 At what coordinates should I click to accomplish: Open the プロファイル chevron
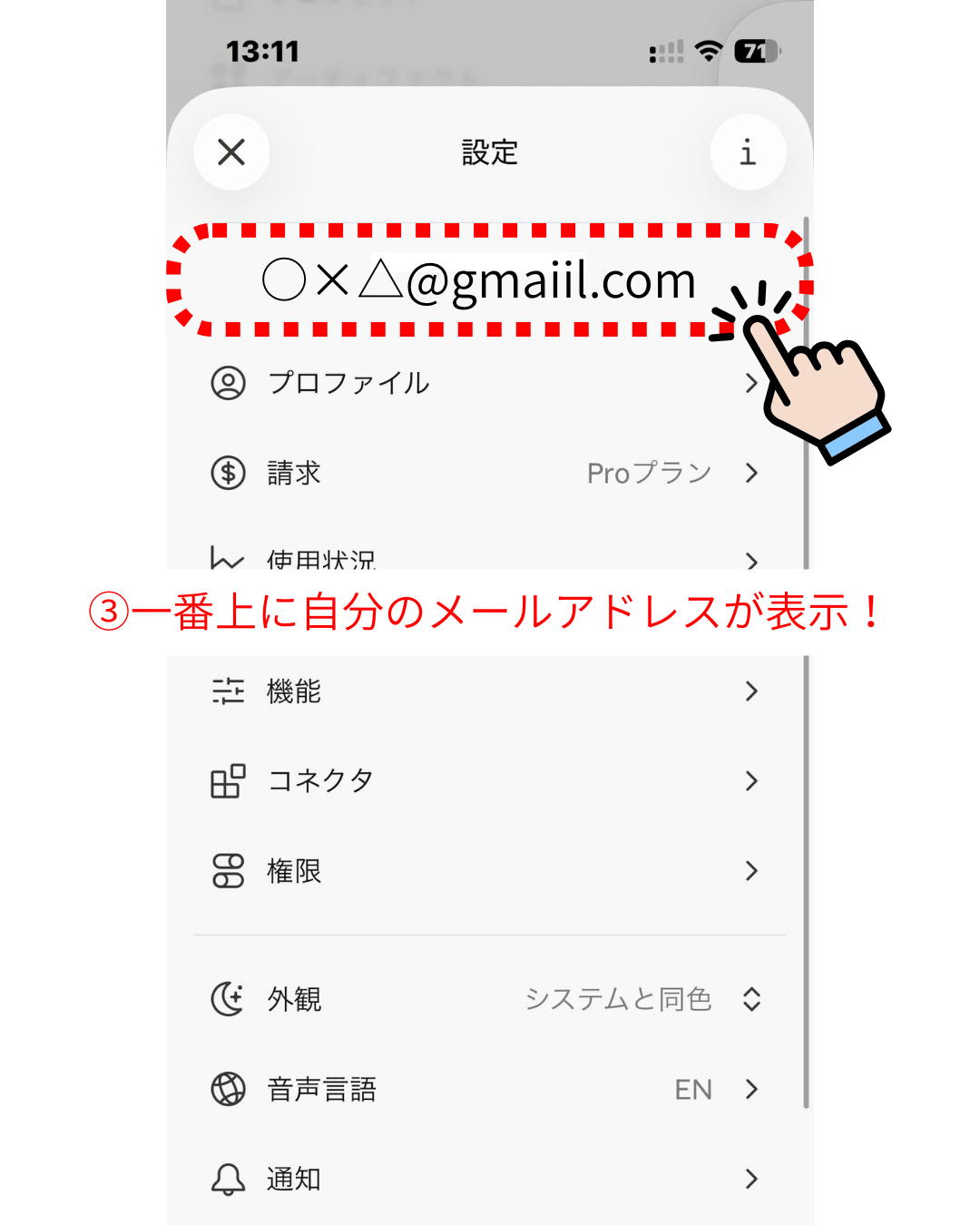752,383
